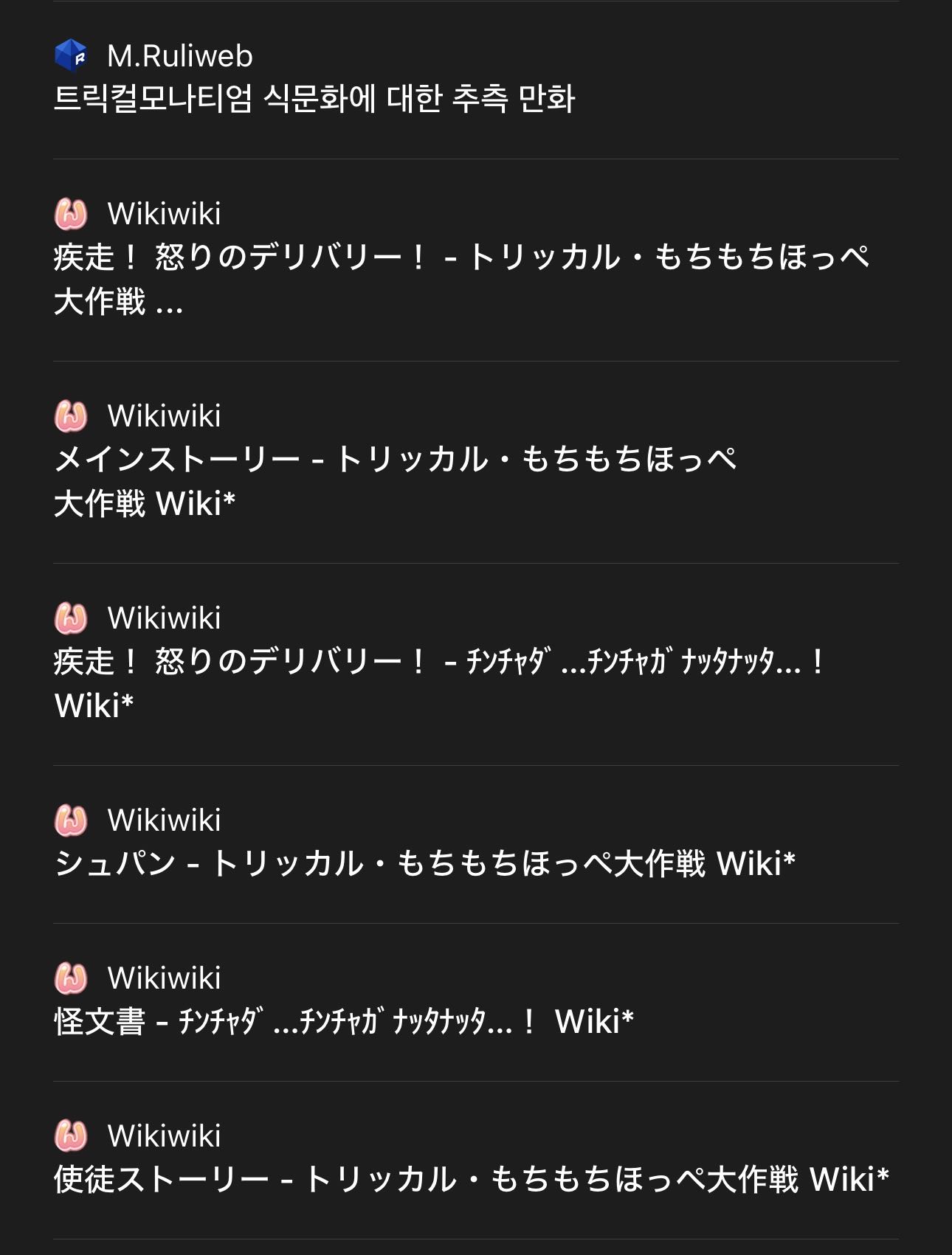The image size is (952, 1255).
Task: Open the M.Ruliweb 트릭컬모나티엄 식문화 result
Action: click(314, 99)
